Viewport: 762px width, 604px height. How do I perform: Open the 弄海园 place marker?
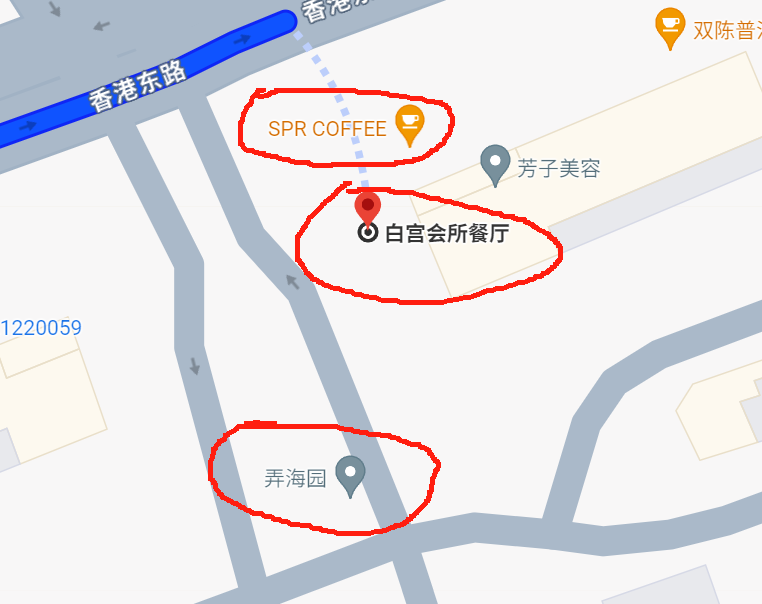click(x=350, y=474)
